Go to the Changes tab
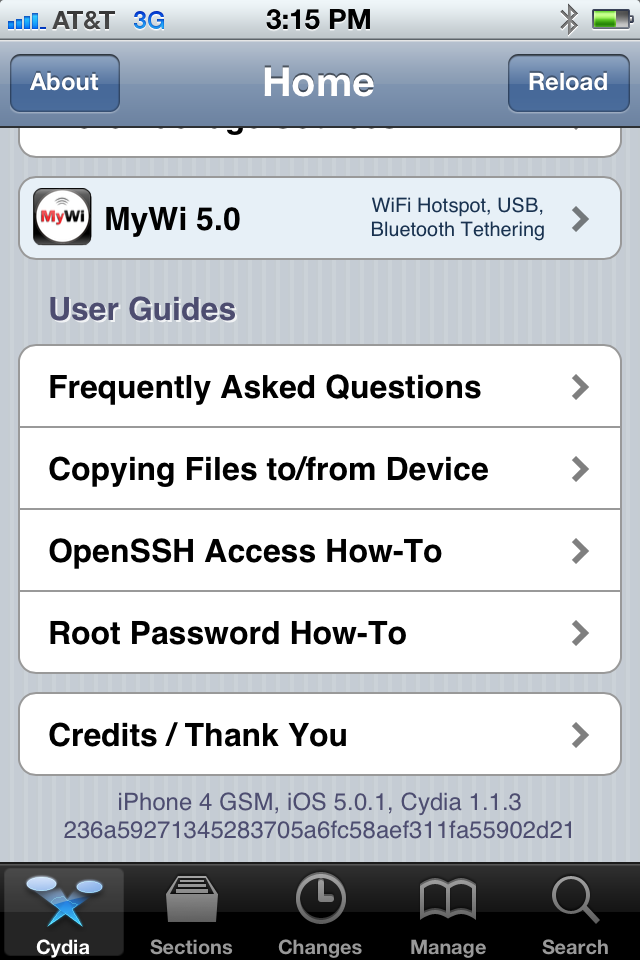The height and width of the screenshot is (960, 640). 320,914
